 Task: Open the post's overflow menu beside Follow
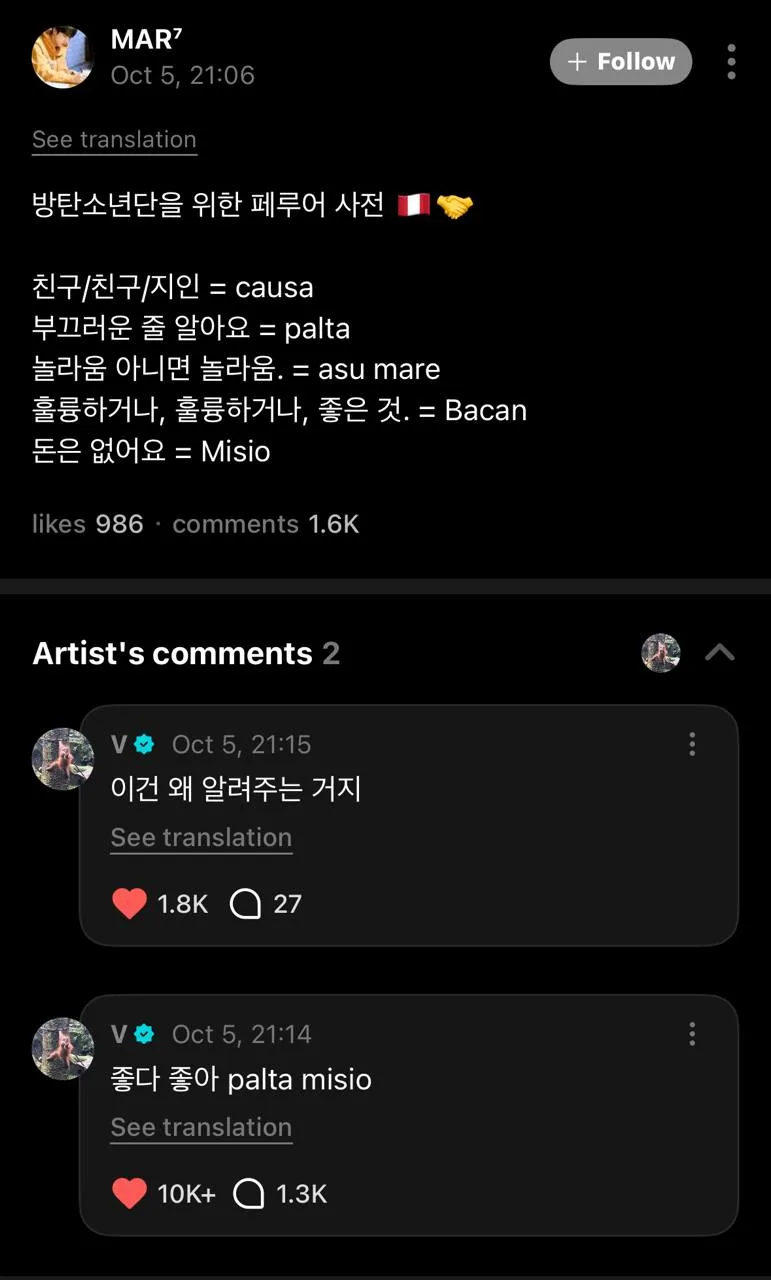click(x=732, y=62)
